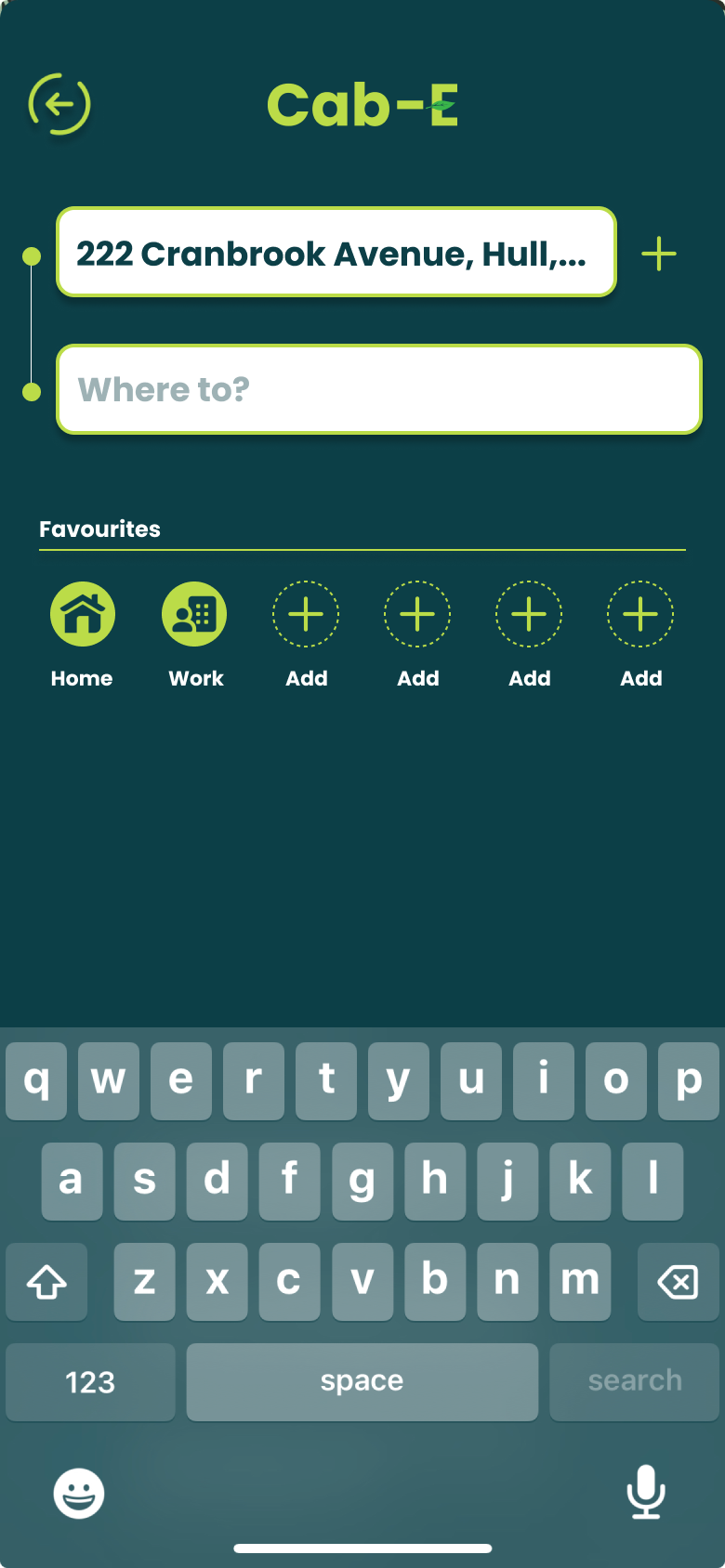Select the Home favourite
The image size is (725, 1568).
coord(83,615)
